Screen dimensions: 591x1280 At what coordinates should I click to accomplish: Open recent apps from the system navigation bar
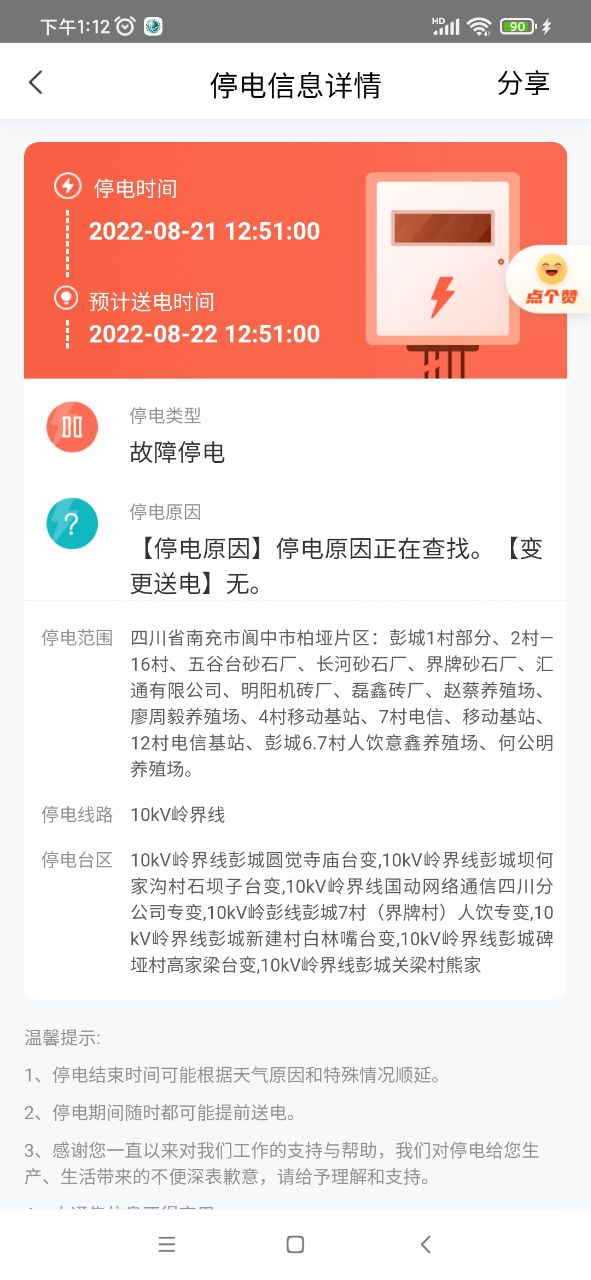coord(167,1244)
